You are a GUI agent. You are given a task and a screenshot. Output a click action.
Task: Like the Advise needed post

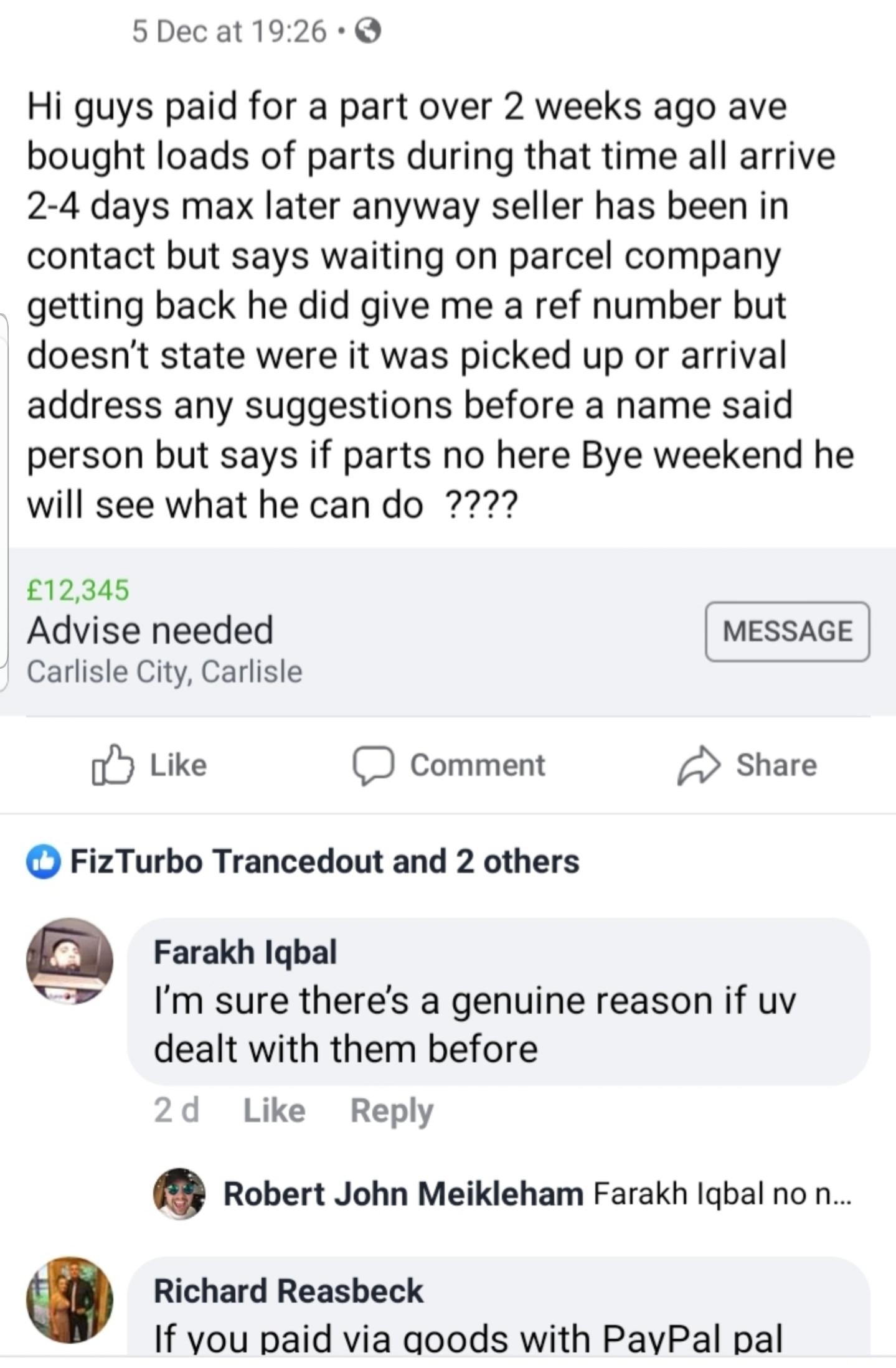(150, 765)
